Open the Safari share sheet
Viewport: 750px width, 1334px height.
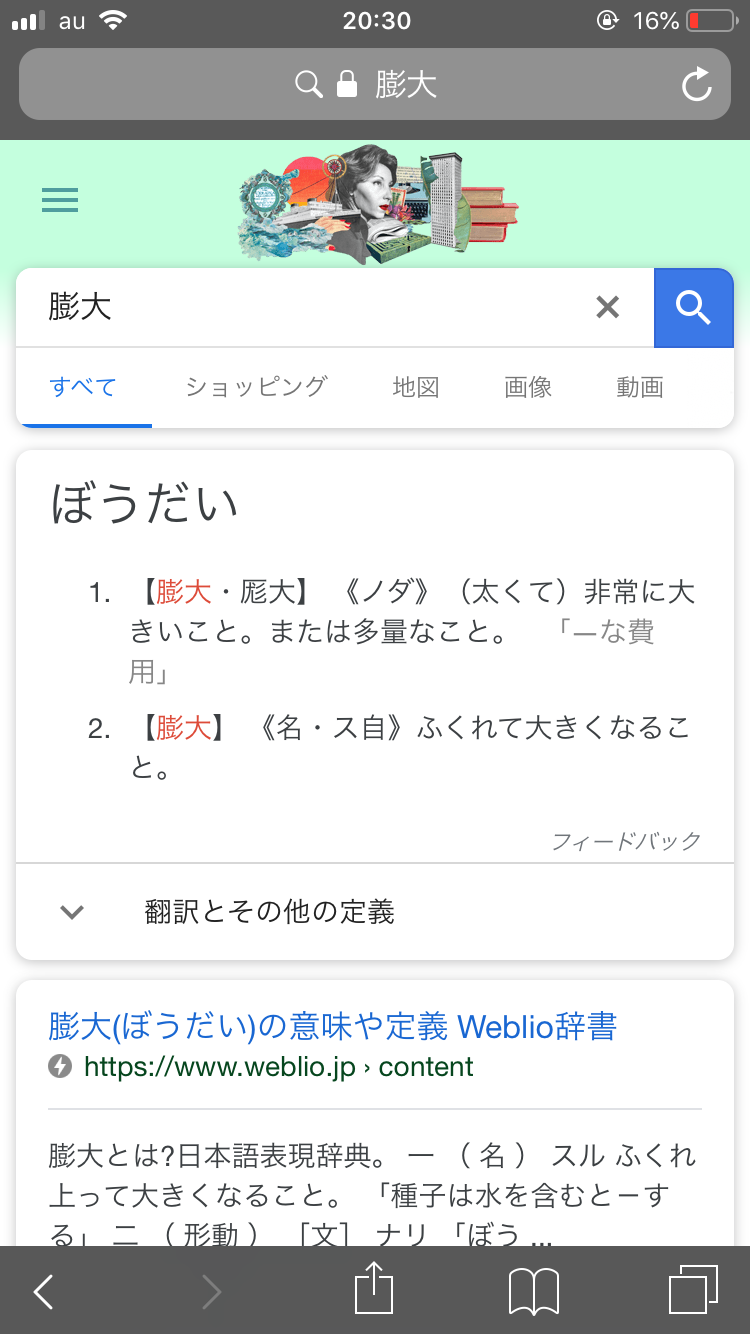[374, 1289]
